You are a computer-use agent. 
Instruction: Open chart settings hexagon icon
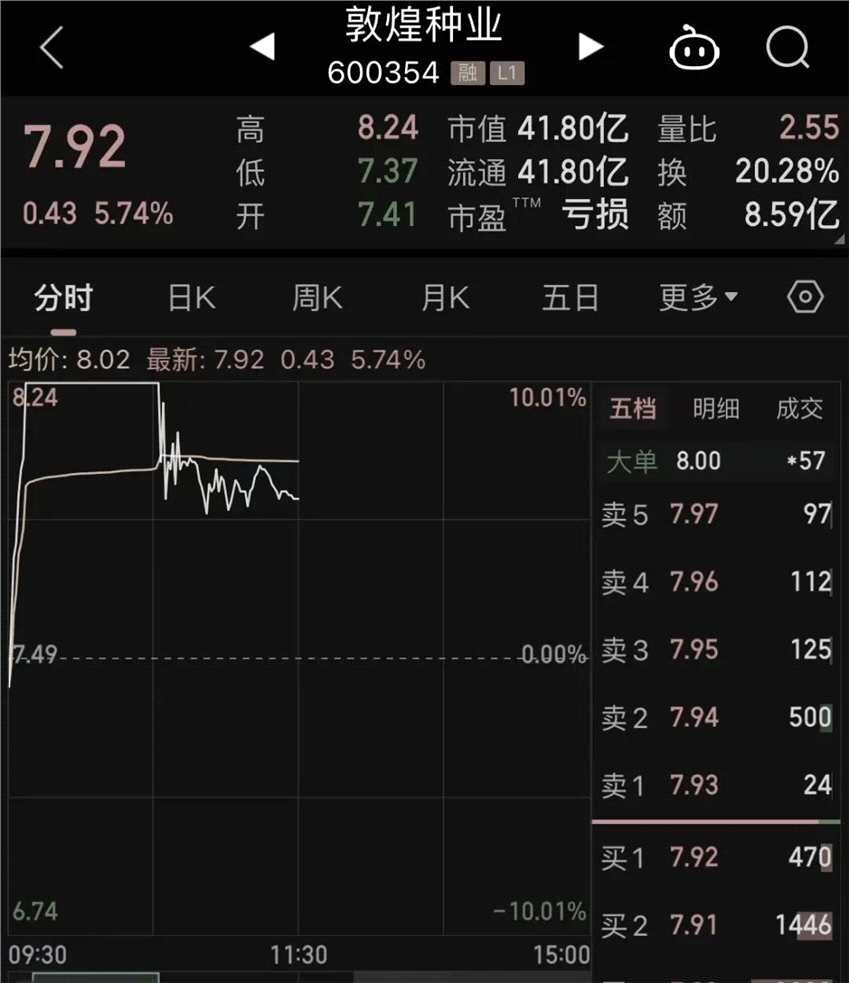click(x=805, y=297)
